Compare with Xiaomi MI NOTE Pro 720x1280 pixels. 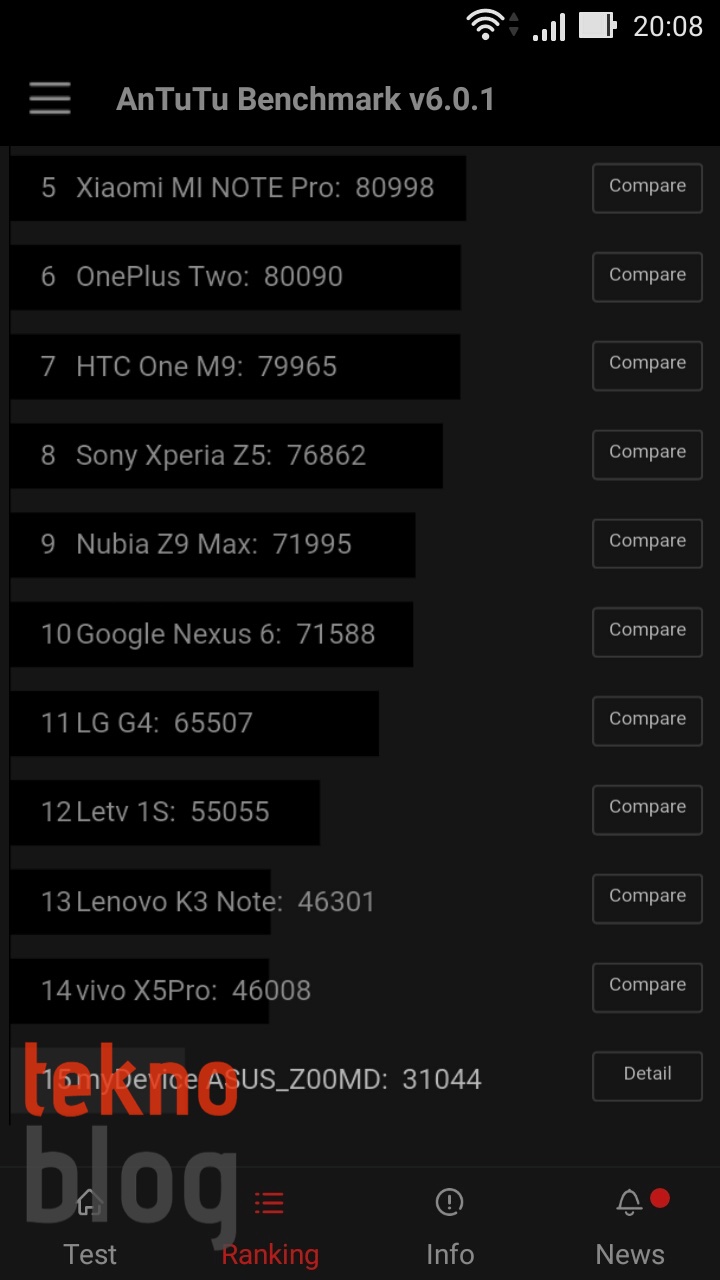647,188
